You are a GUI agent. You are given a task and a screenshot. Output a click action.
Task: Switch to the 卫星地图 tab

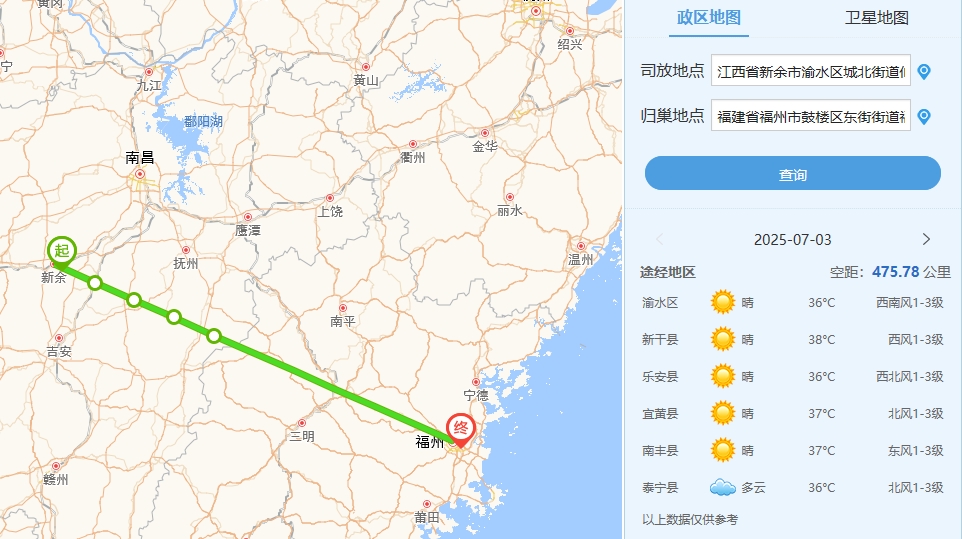point(877,18)
